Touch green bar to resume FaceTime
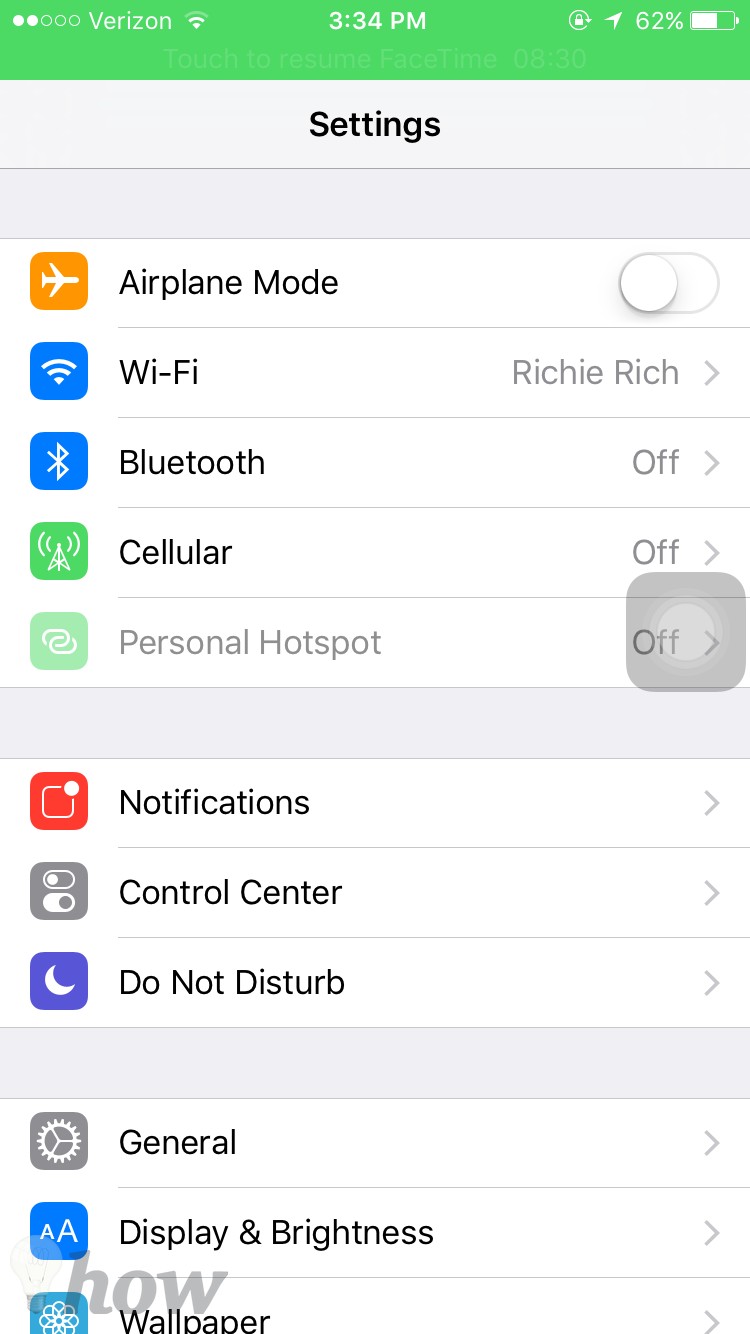750x1334 pixels. click(x=375, y=40)
